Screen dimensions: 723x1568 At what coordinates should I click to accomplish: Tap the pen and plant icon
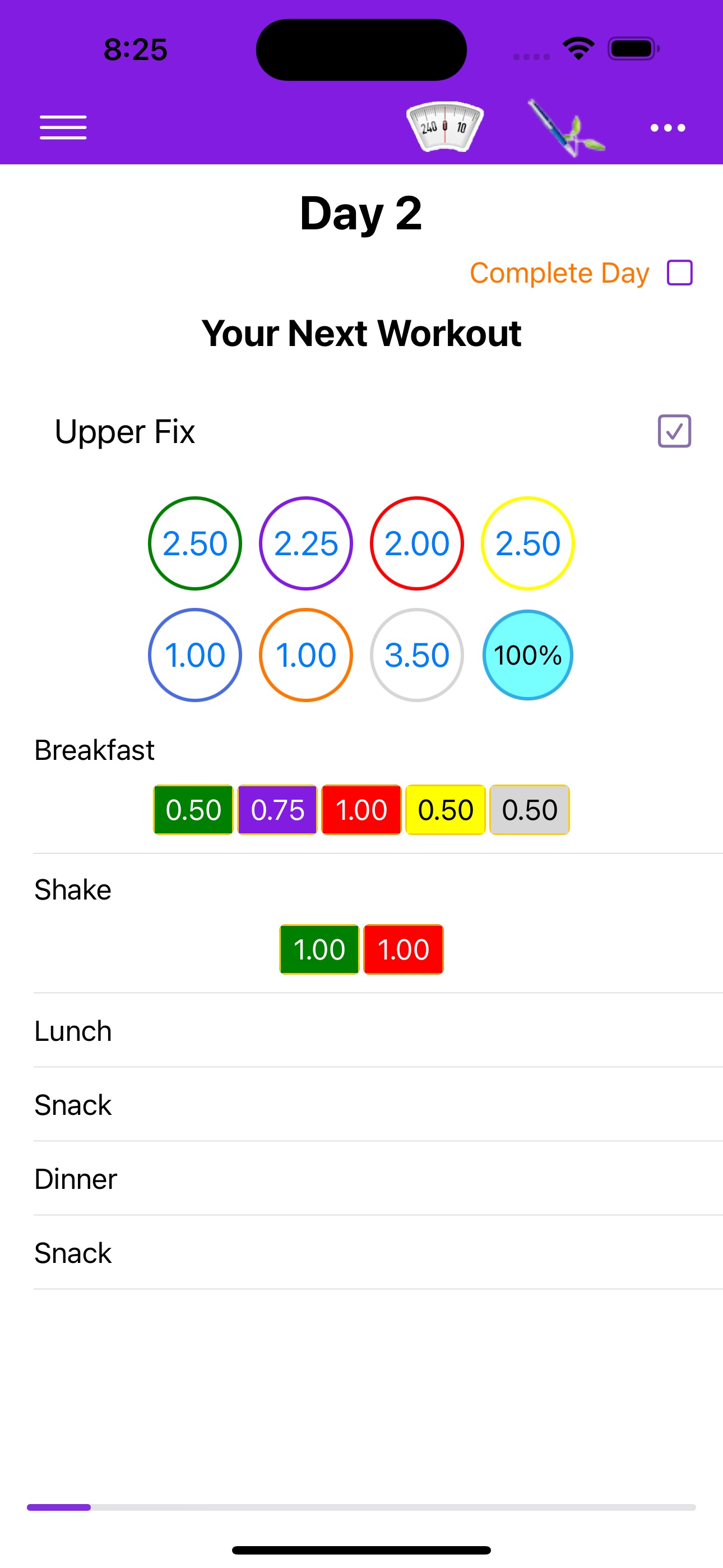point(566,127)
